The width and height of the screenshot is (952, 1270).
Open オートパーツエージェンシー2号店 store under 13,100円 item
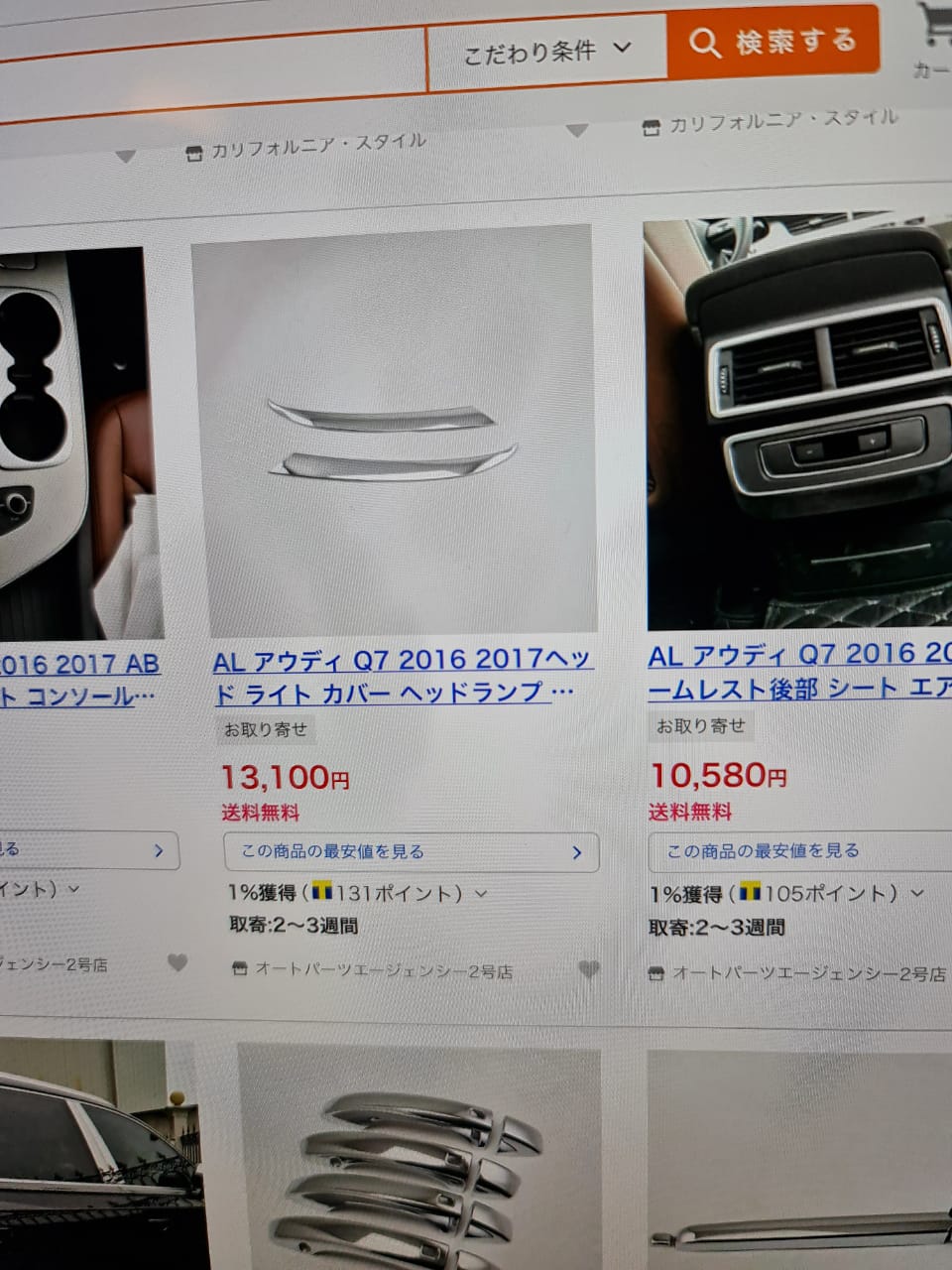[373, 970]
